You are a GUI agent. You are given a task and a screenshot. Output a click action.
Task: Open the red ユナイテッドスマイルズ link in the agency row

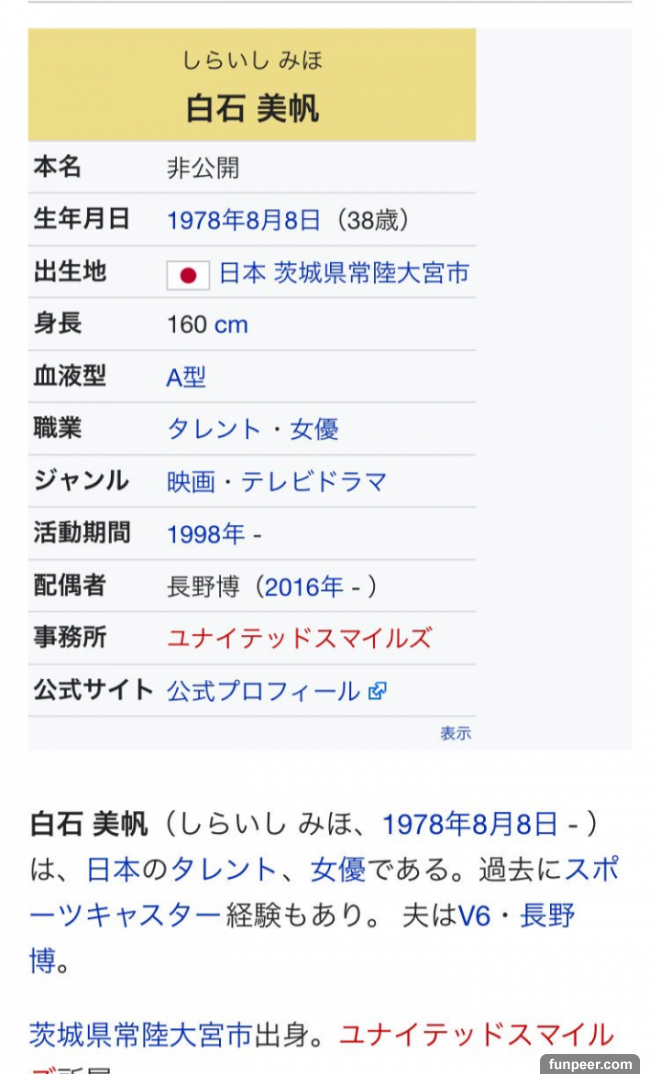(x=299, y=638)
